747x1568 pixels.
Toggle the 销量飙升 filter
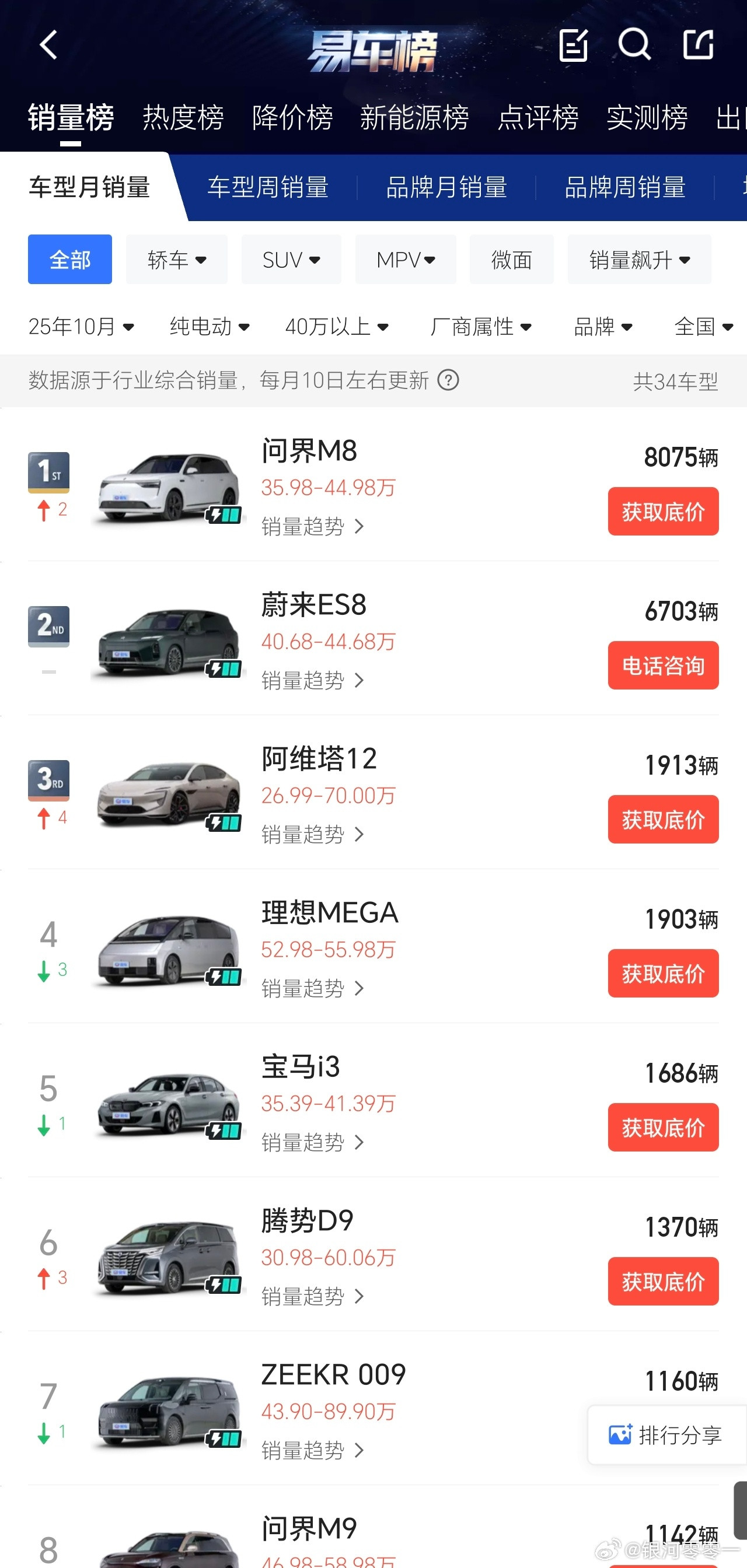pyautogui.click(x=638, y=260)
